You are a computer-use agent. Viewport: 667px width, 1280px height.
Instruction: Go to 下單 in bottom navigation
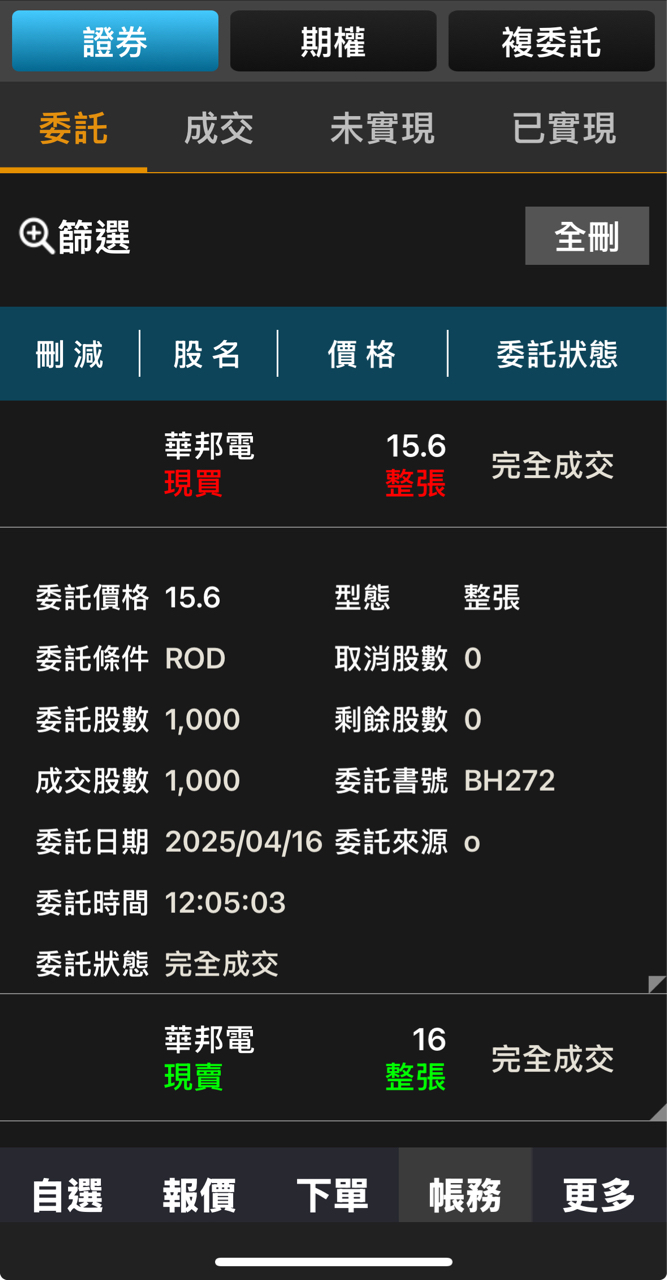pos(332,1195)
